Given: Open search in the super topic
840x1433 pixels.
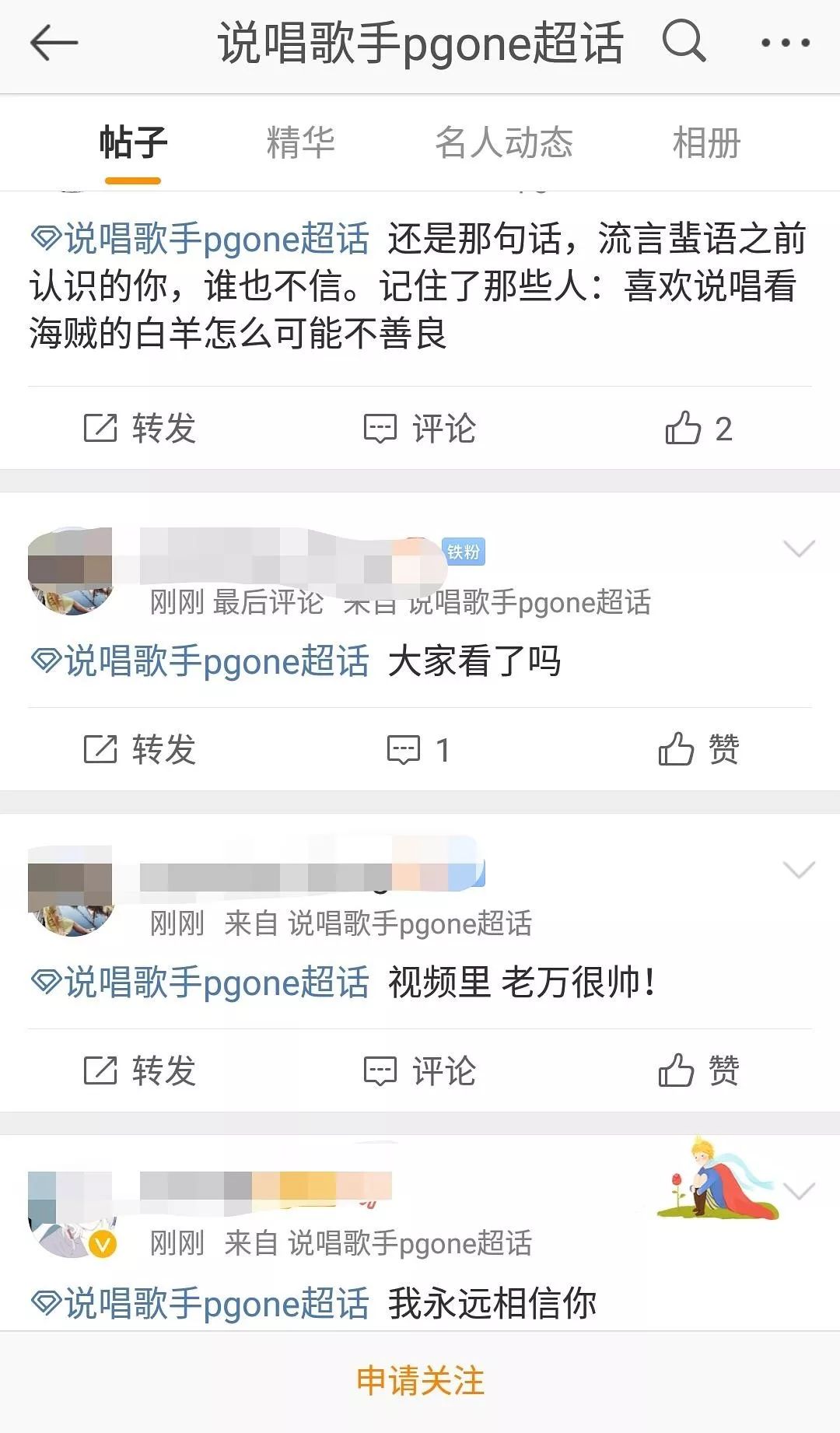Looking at the screenshot, I should pos(684,42).
